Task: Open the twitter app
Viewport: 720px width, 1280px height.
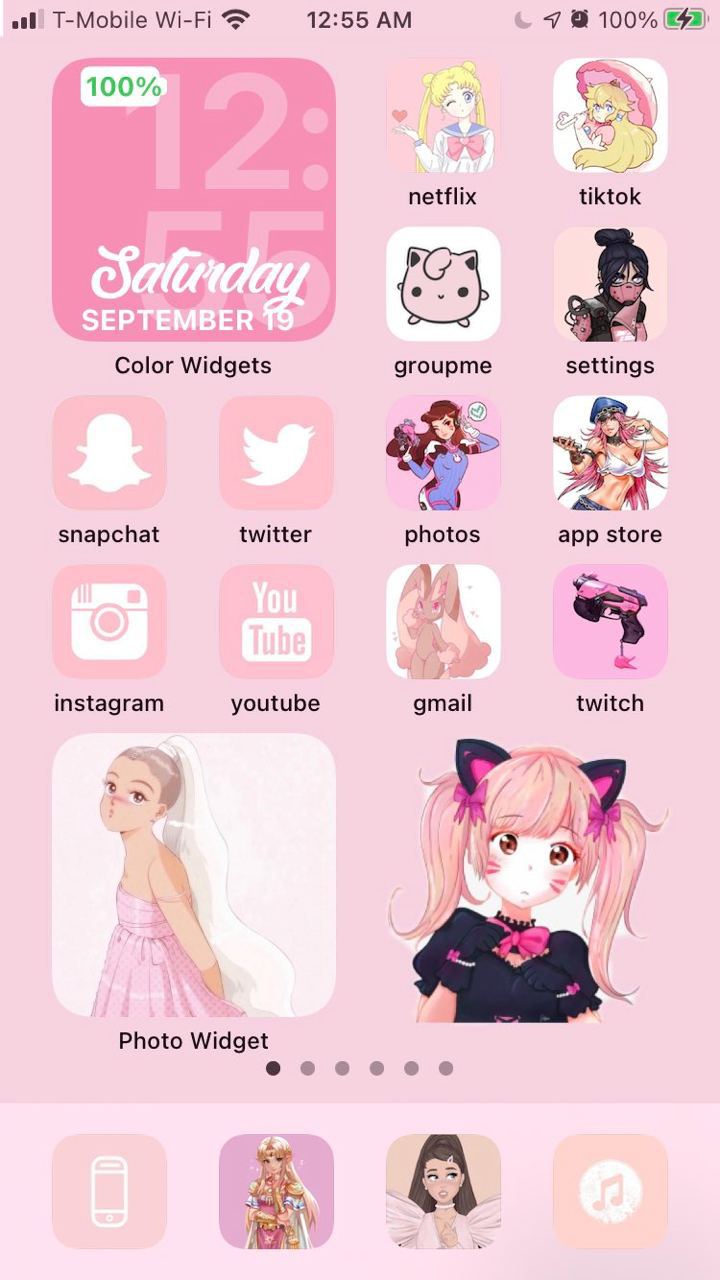Action: (276, 453)
